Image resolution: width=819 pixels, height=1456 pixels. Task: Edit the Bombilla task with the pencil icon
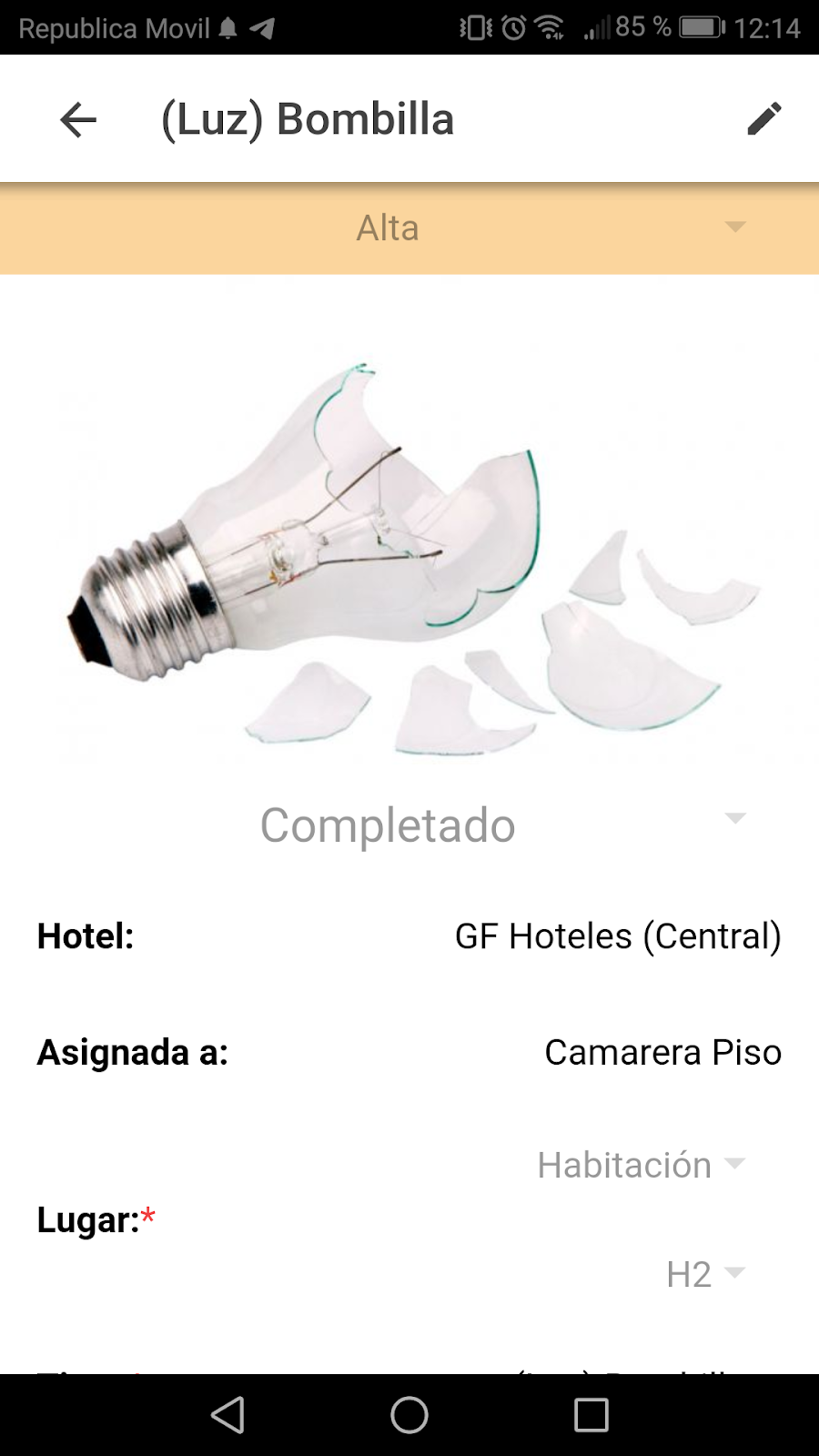[763, 119]
